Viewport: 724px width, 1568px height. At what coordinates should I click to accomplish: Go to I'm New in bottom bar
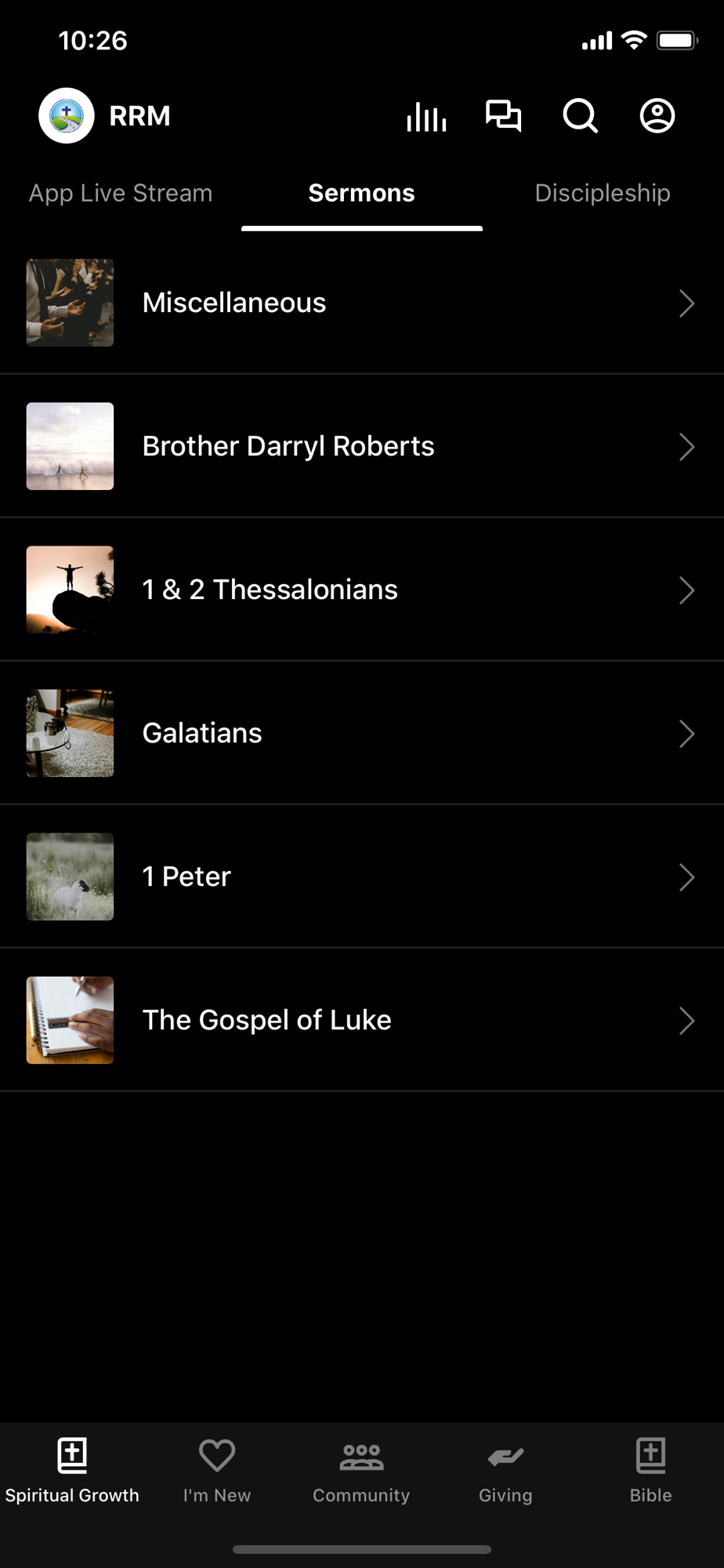[217, 1472]
